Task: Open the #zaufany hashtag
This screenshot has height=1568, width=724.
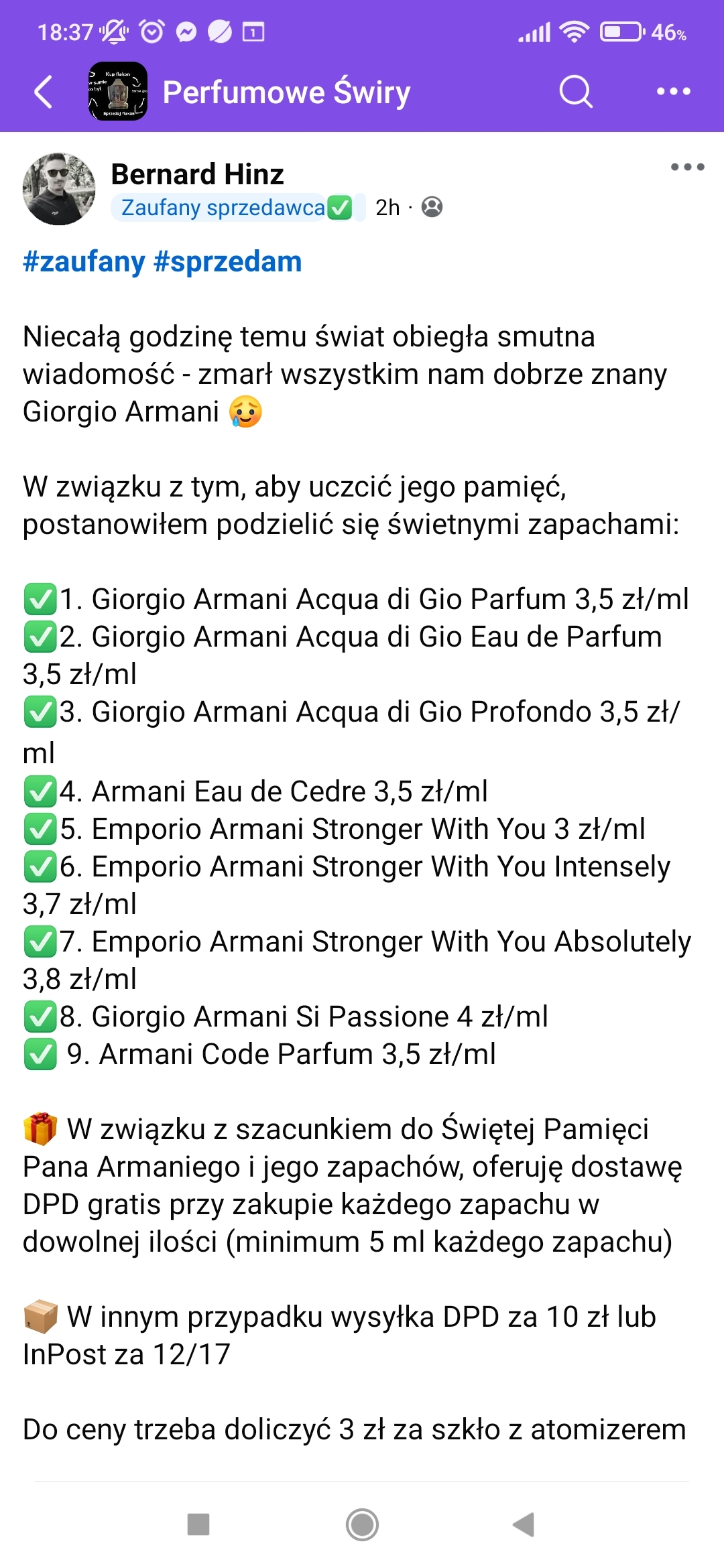Action: [84, 261]
